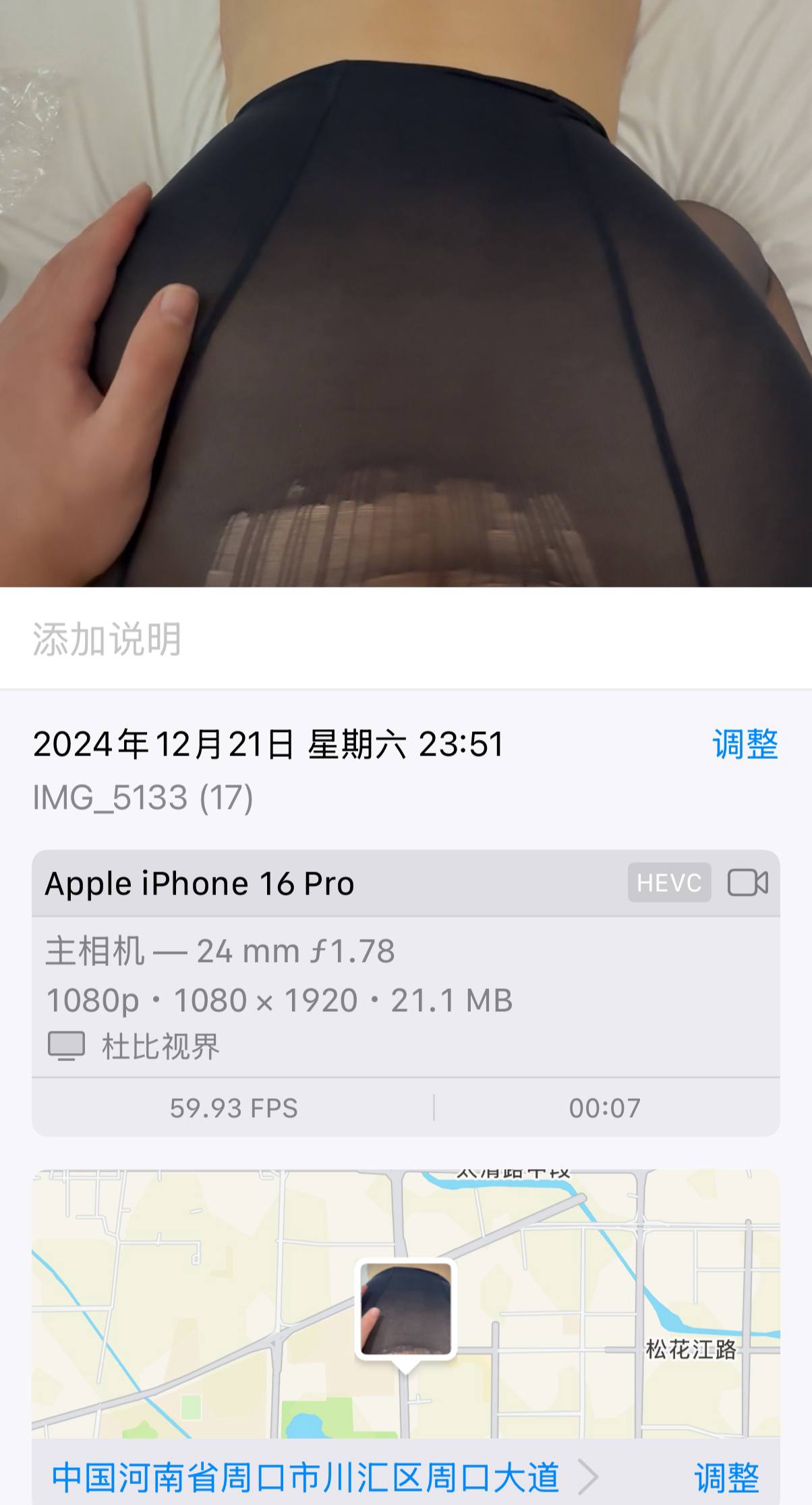Adjust the date and time via 调整

(x=745, y=745)
